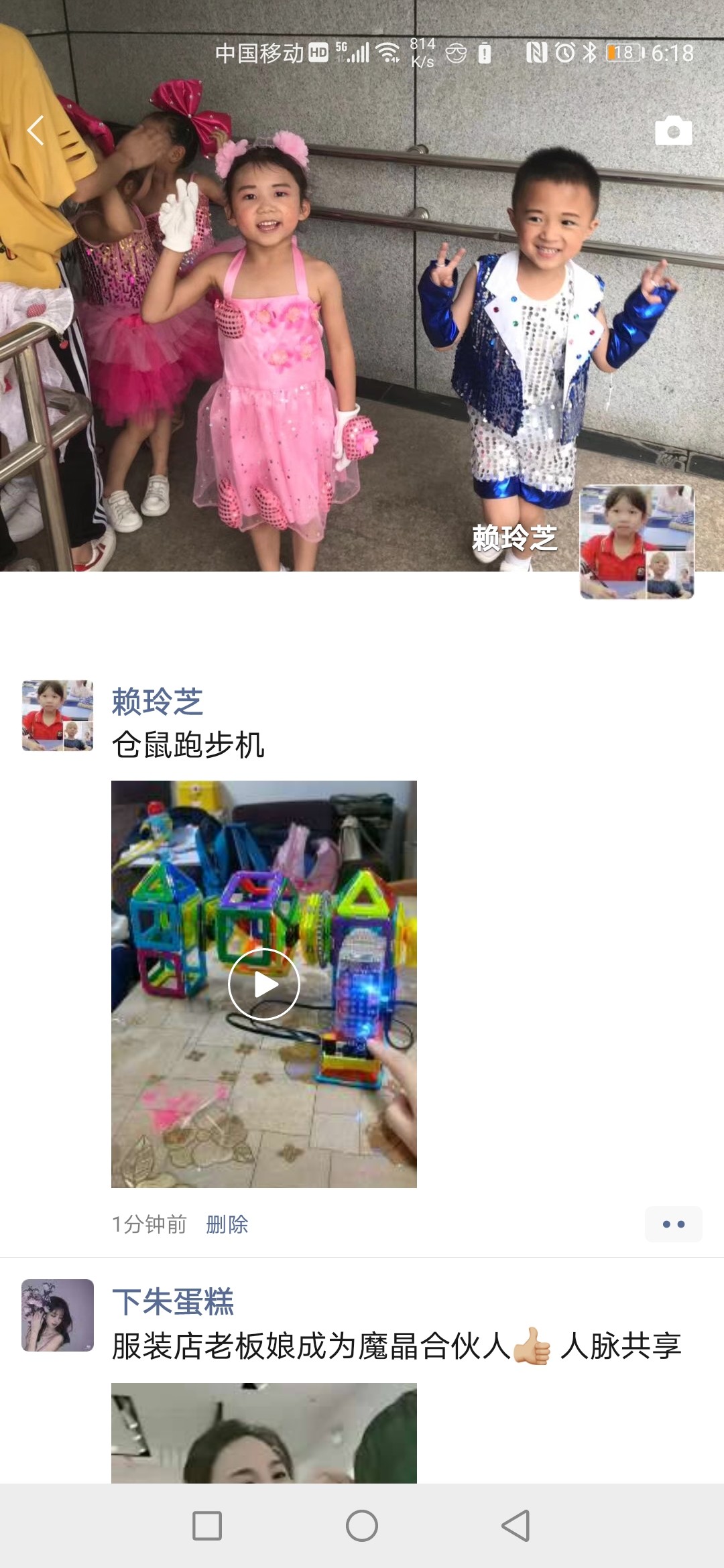Open recent apps from the navigation bar

click(207, 1526)
